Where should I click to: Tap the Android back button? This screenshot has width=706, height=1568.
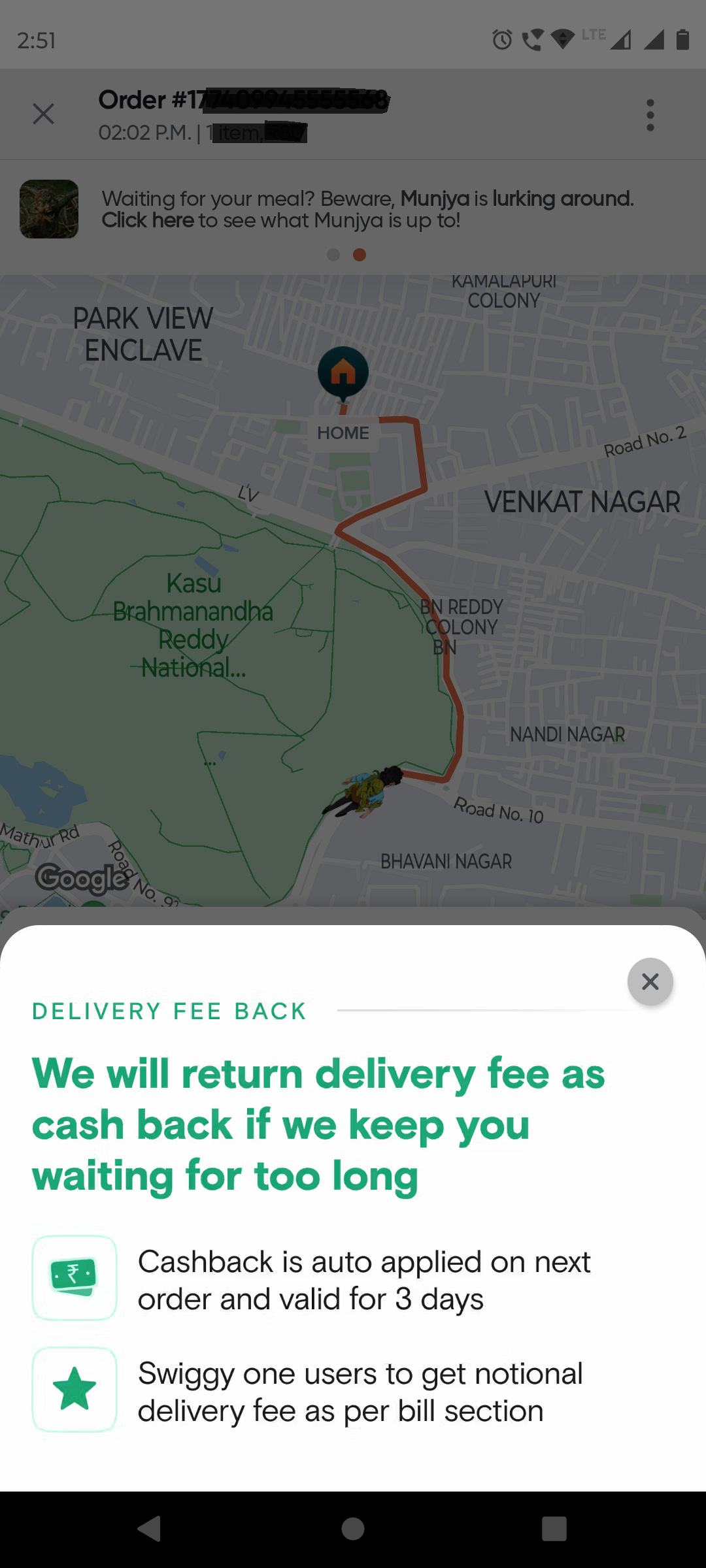click(150, 1529)
